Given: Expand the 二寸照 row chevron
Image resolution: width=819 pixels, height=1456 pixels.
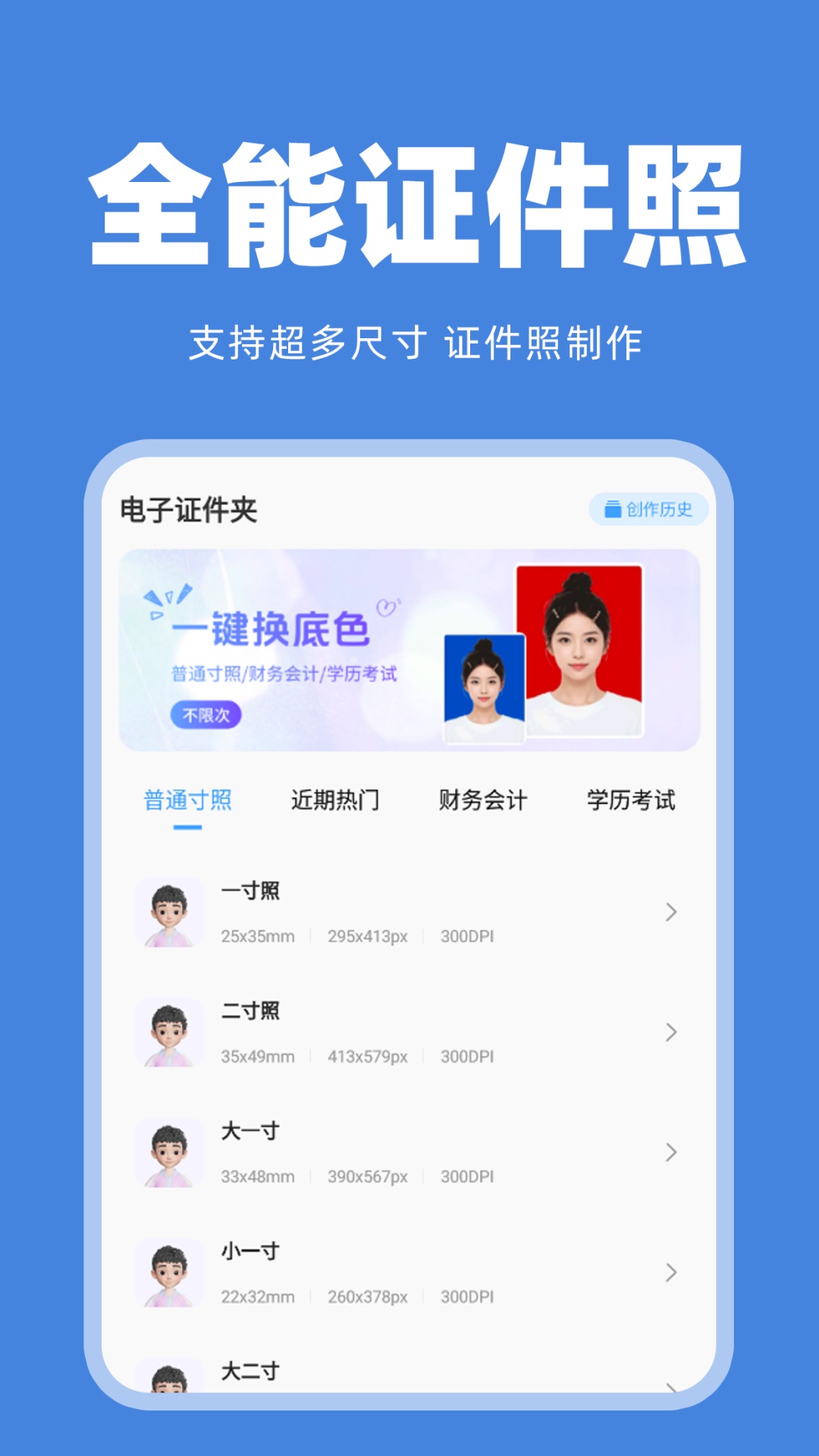Looking at the screenshot, I should 670,1032.
